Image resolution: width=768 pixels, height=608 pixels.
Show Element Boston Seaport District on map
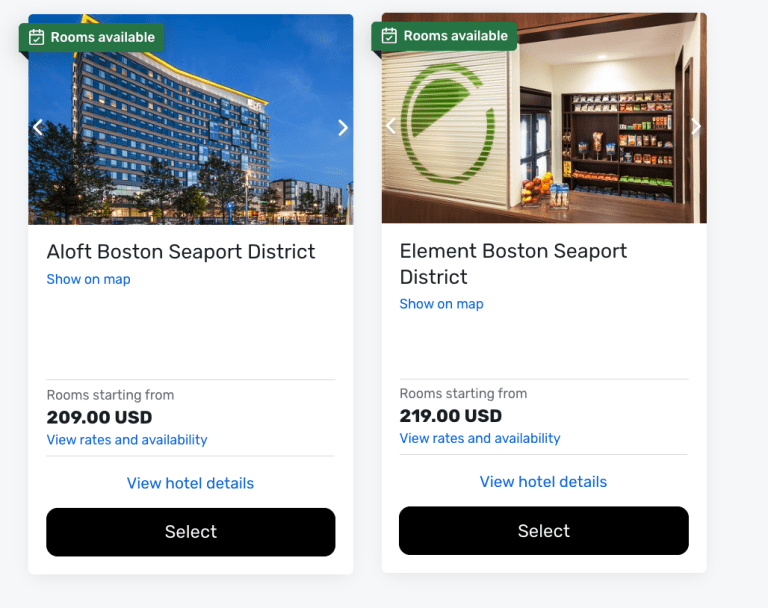(441, 304)
